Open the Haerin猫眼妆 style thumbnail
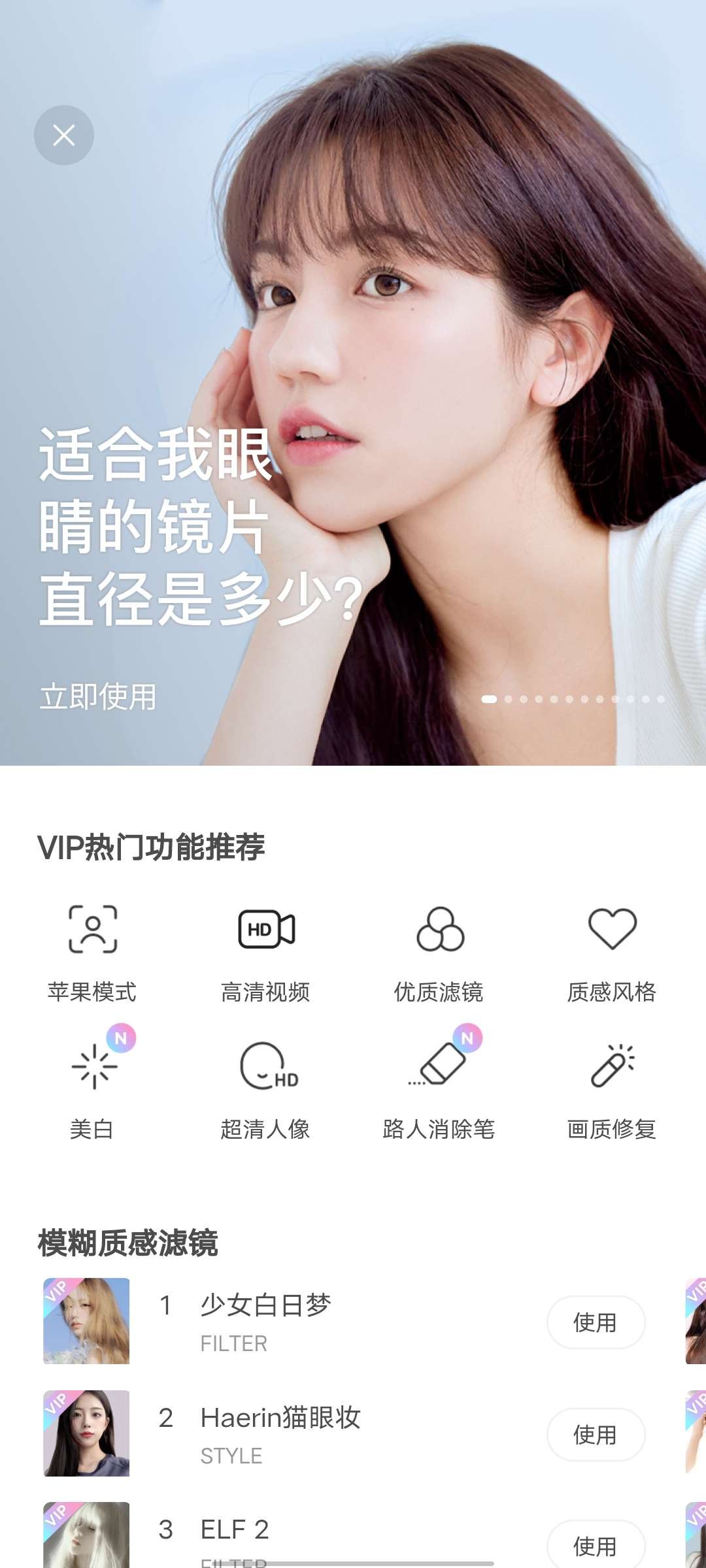 pyautogui.click(x=86, y=1433)
